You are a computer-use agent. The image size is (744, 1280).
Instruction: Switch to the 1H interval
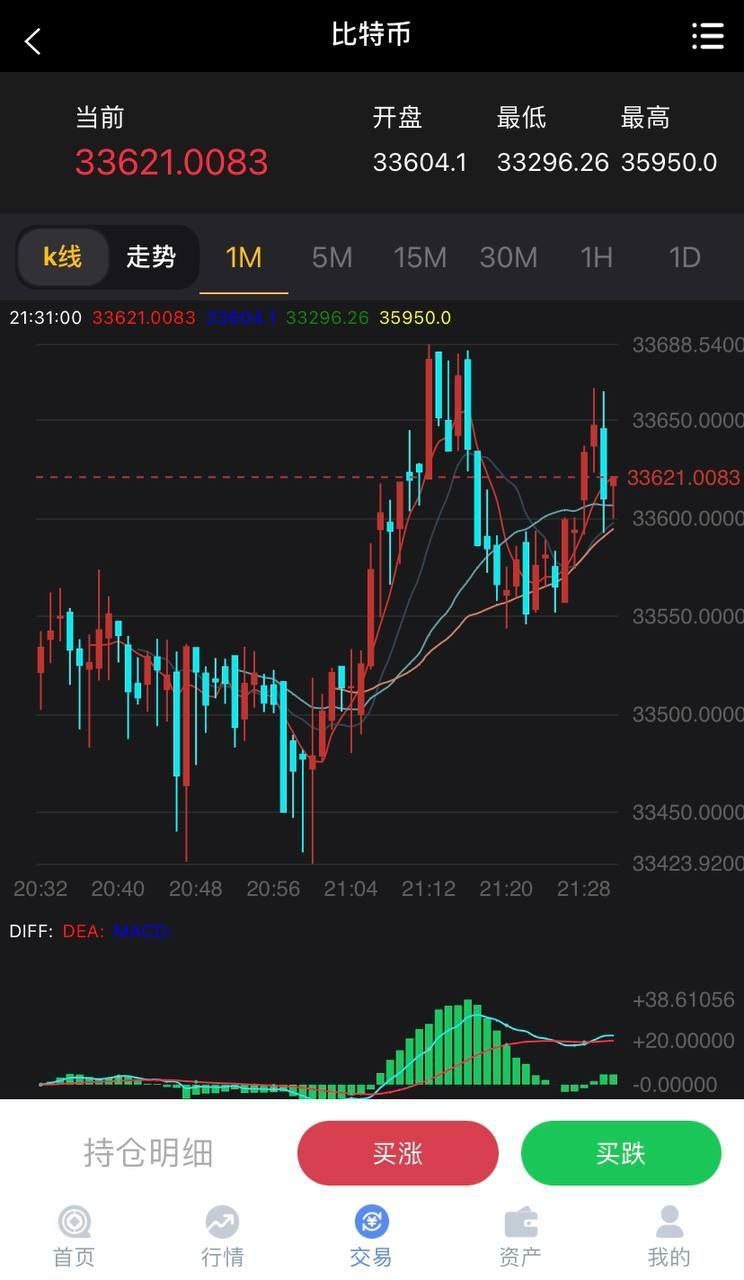[x=596, y=258]
